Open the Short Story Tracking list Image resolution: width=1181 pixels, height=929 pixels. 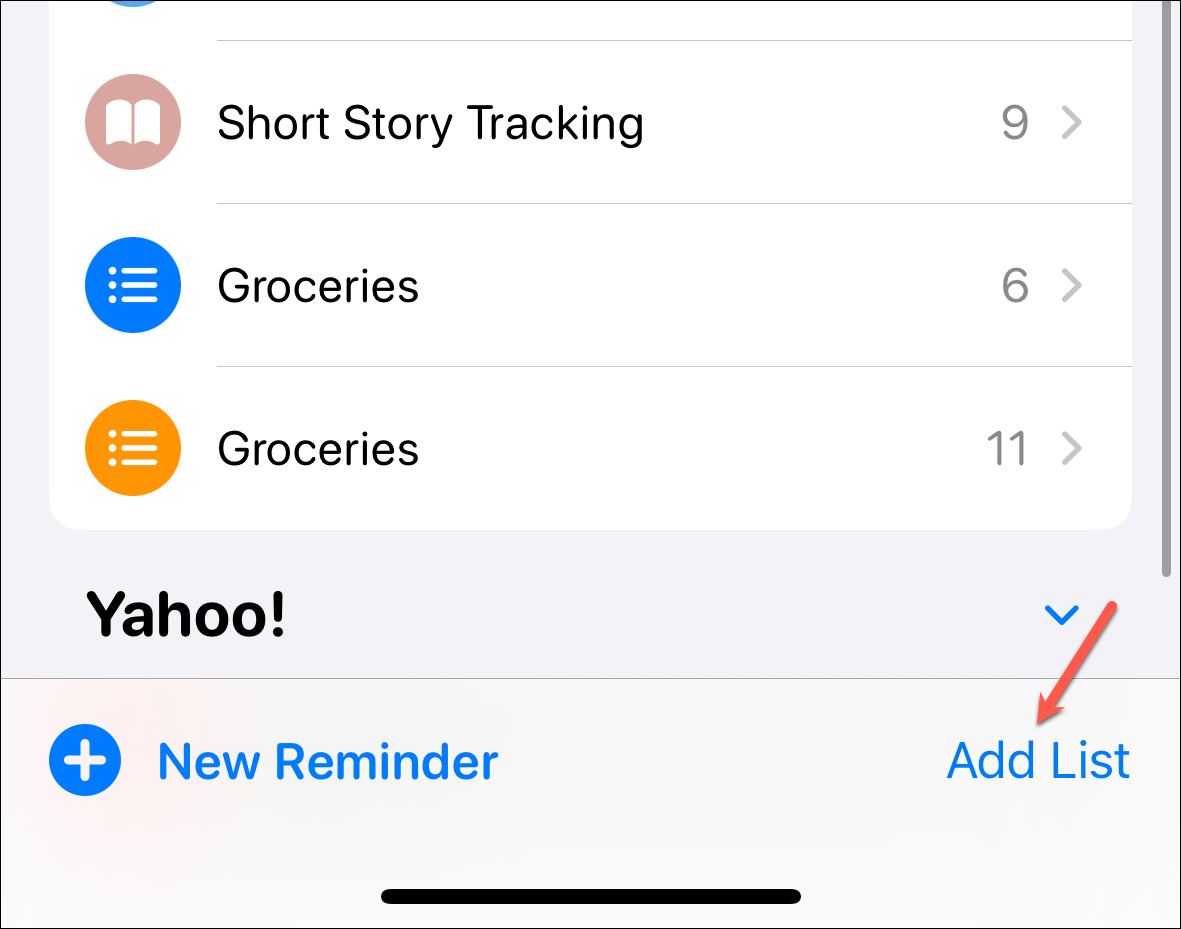pyautogui.click(x=430, y=123)
